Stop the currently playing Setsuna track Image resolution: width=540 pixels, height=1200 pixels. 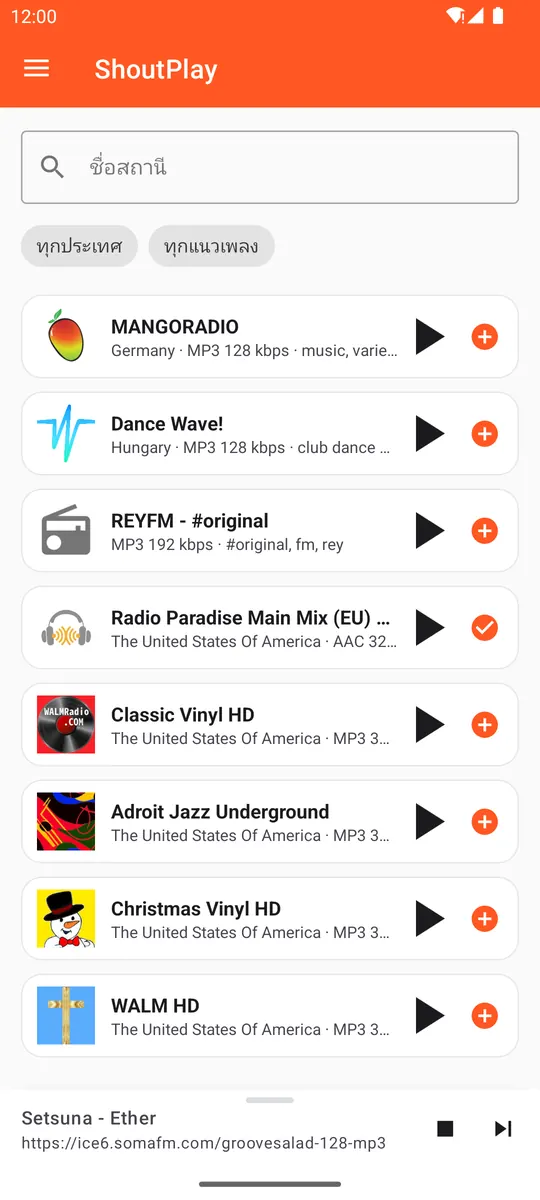pyautogui.click(x=445, y=1129)
